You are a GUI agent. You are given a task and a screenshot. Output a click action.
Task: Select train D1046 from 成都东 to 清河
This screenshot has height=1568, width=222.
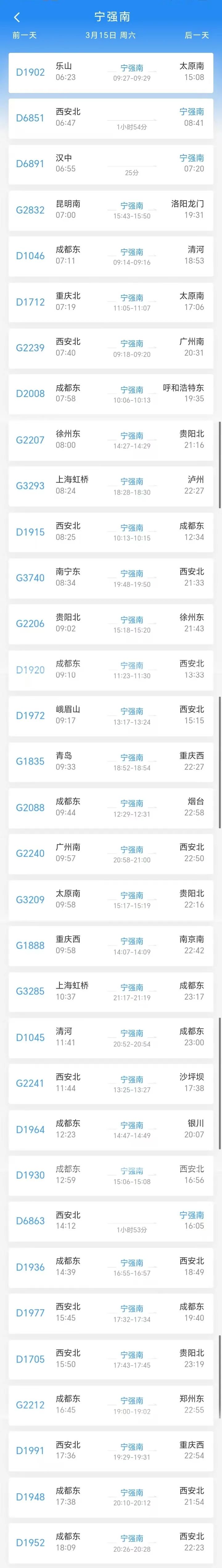coord(111,256)
